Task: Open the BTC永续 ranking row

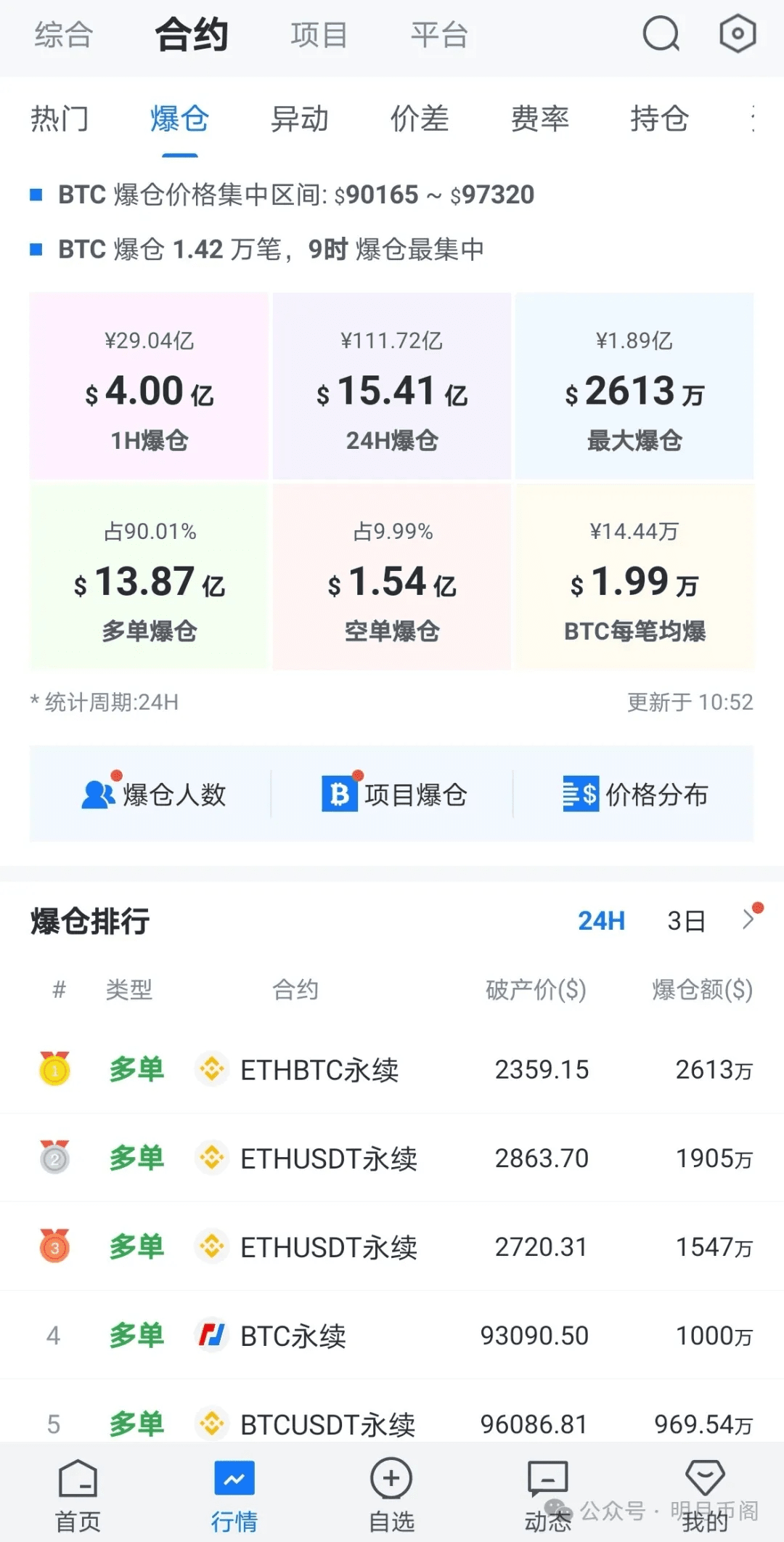Action: pyautogui.click(x=392, y=1336)
